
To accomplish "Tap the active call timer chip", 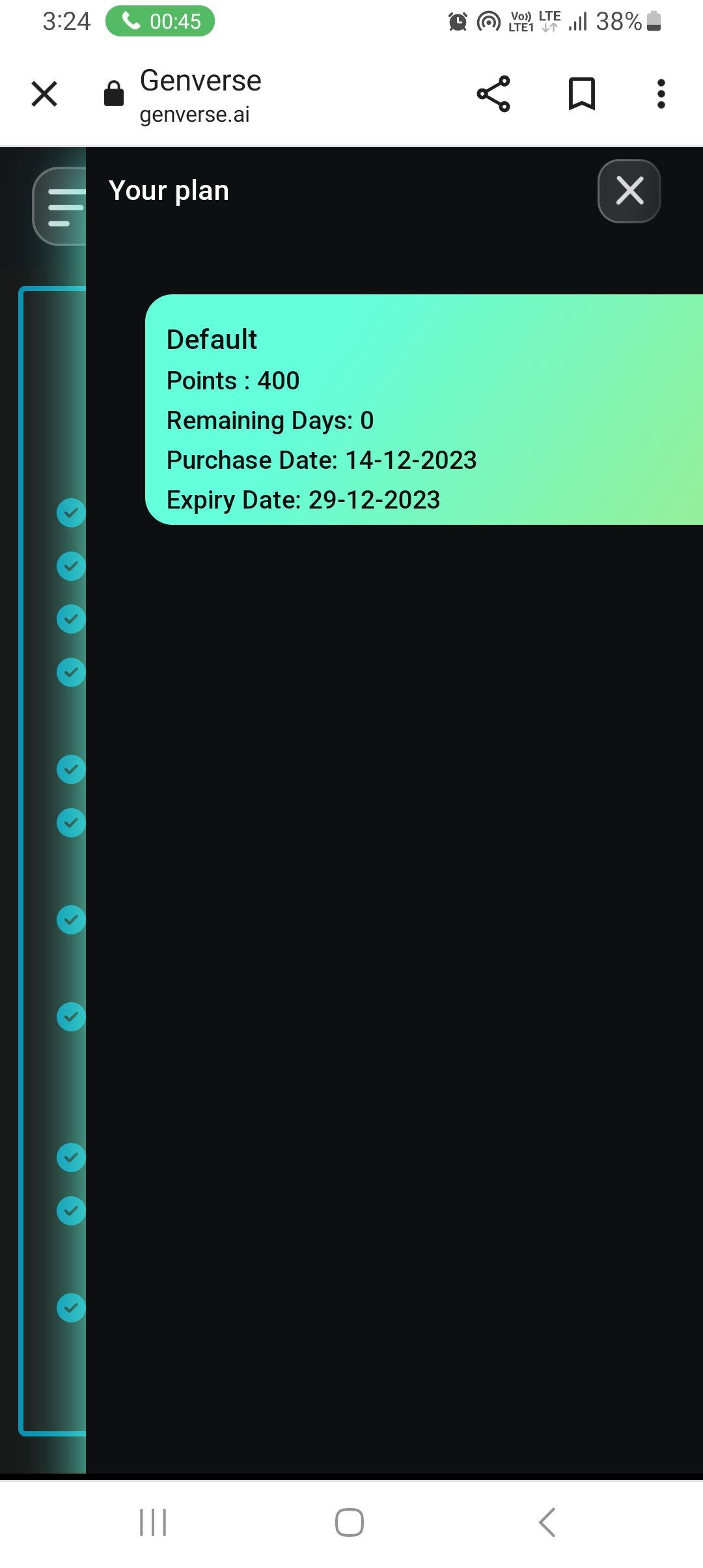I will [160, 21].
